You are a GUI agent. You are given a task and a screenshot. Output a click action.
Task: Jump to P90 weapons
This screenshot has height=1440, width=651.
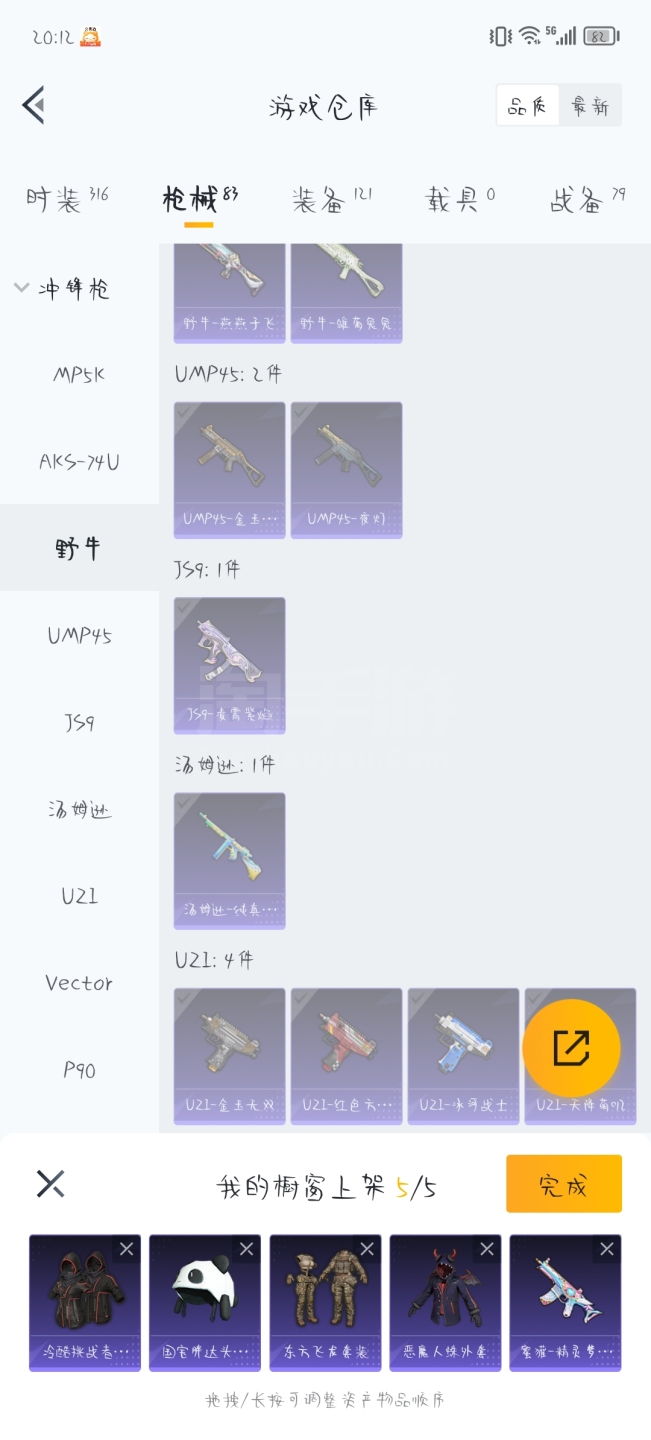79,1070
